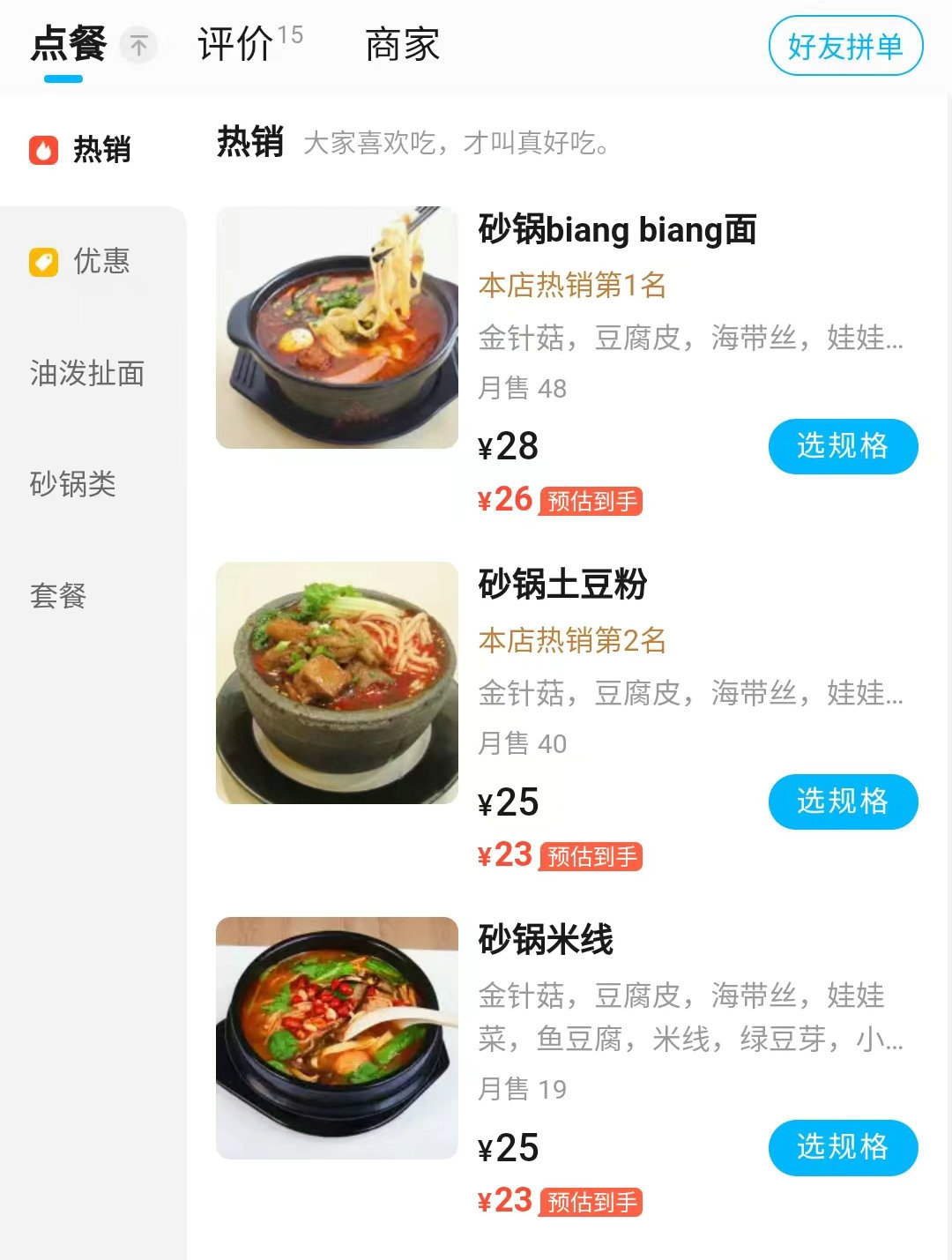
Task: View the 套餐 category
Action: click(59, 595)
